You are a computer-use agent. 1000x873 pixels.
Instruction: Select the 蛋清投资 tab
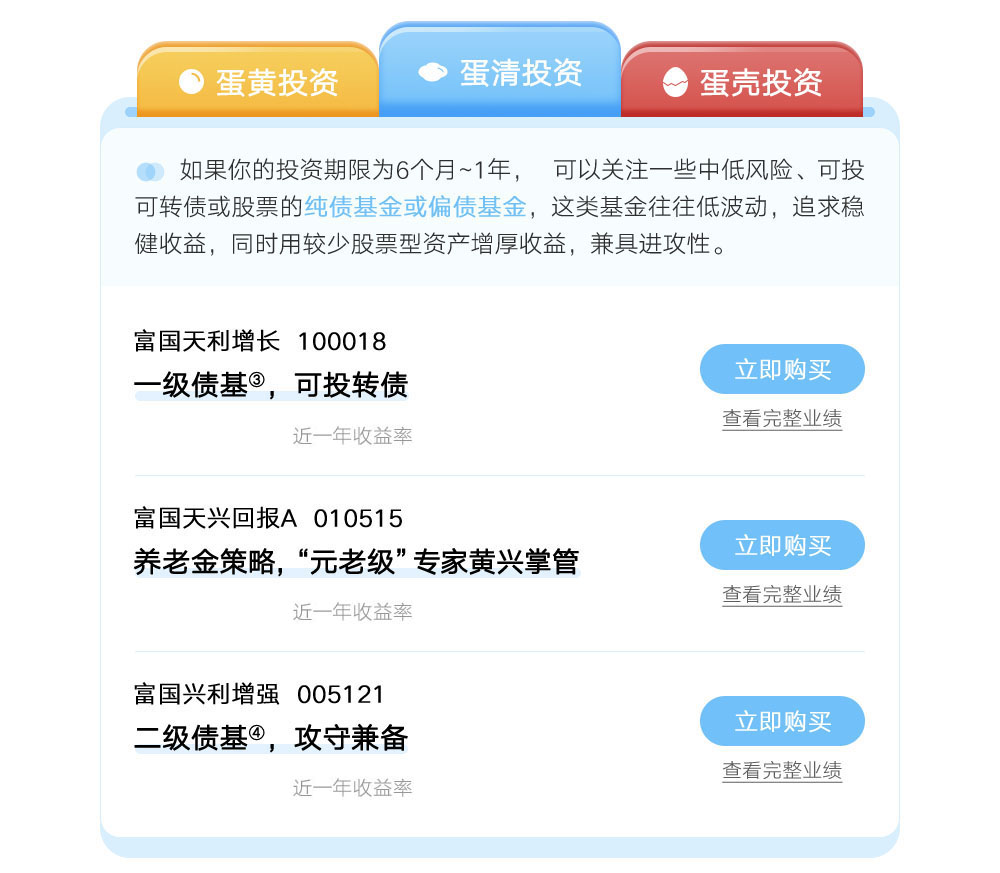(x=500, y=72)
